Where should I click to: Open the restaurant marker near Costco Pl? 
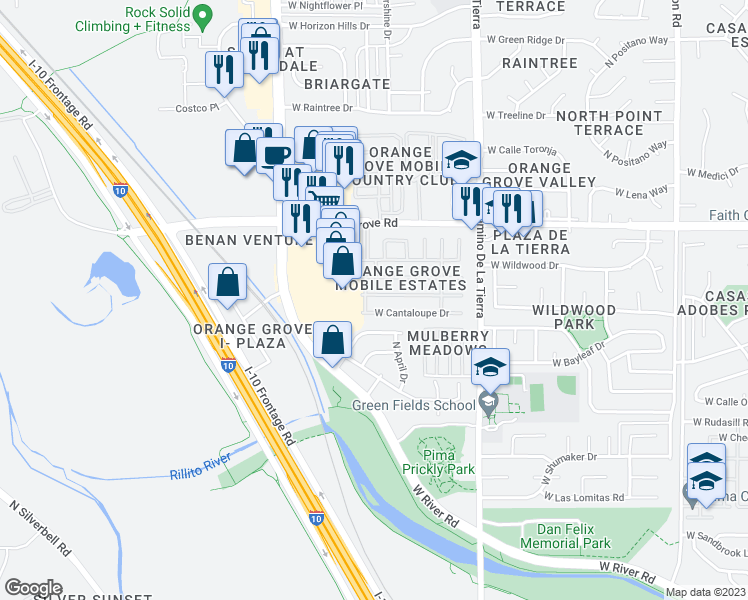click(223, 69)
